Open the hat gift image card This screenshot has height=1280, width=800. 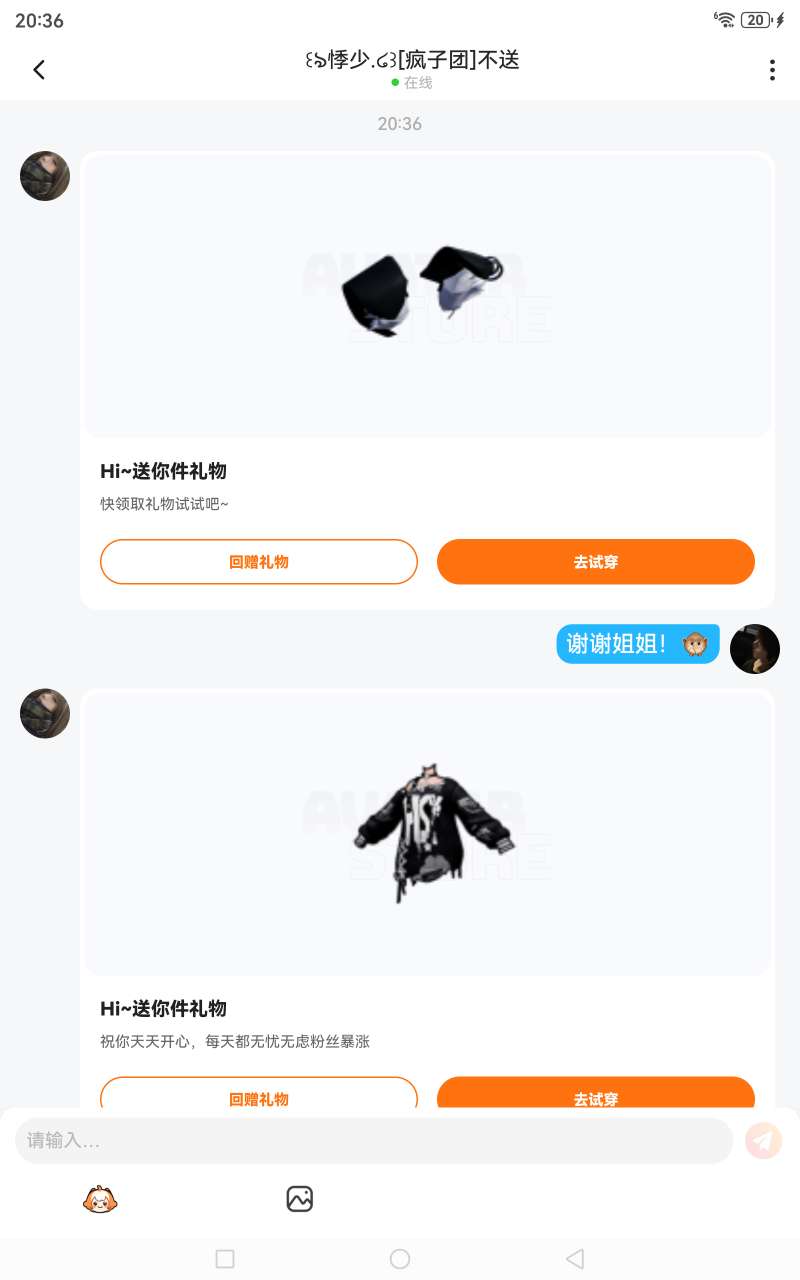[x=428, y=296]
